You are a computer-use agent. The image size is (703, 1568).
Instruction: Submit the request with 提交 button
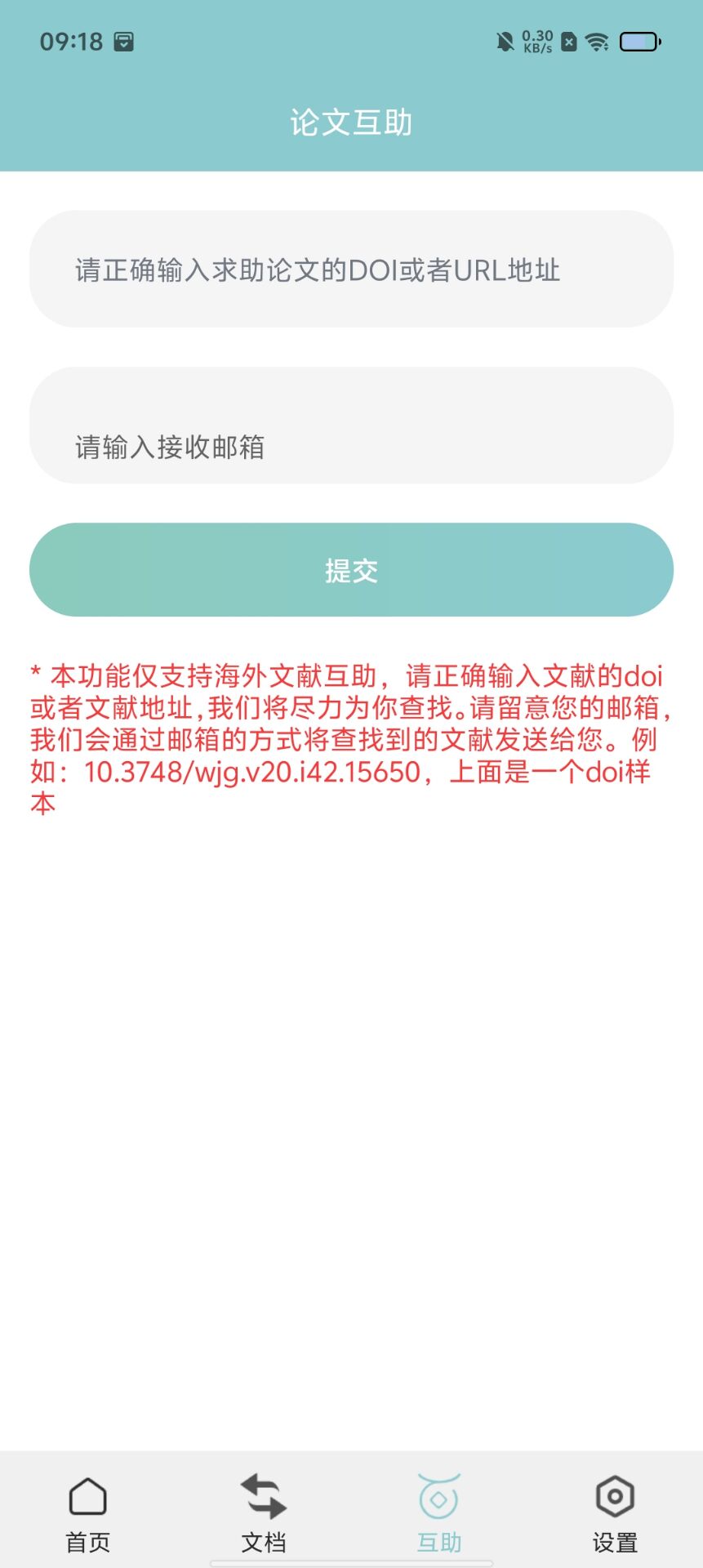pyautogui.click(x=351, y=570)
